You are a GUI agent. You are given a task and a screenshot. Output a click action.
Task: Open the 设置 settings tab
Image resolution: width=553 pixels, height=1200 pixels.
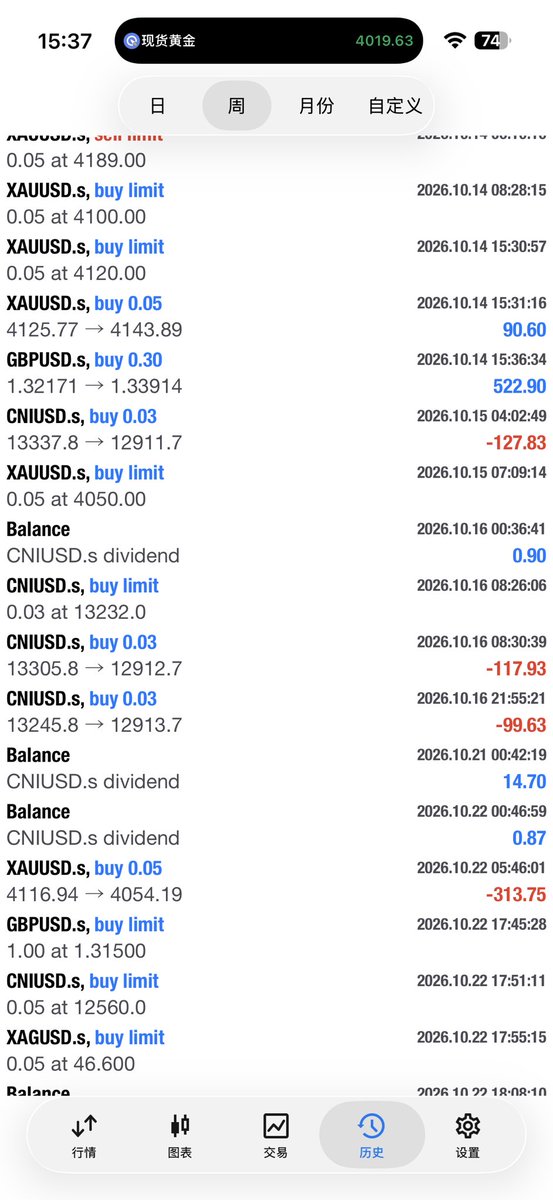(x=467, y=1136)
